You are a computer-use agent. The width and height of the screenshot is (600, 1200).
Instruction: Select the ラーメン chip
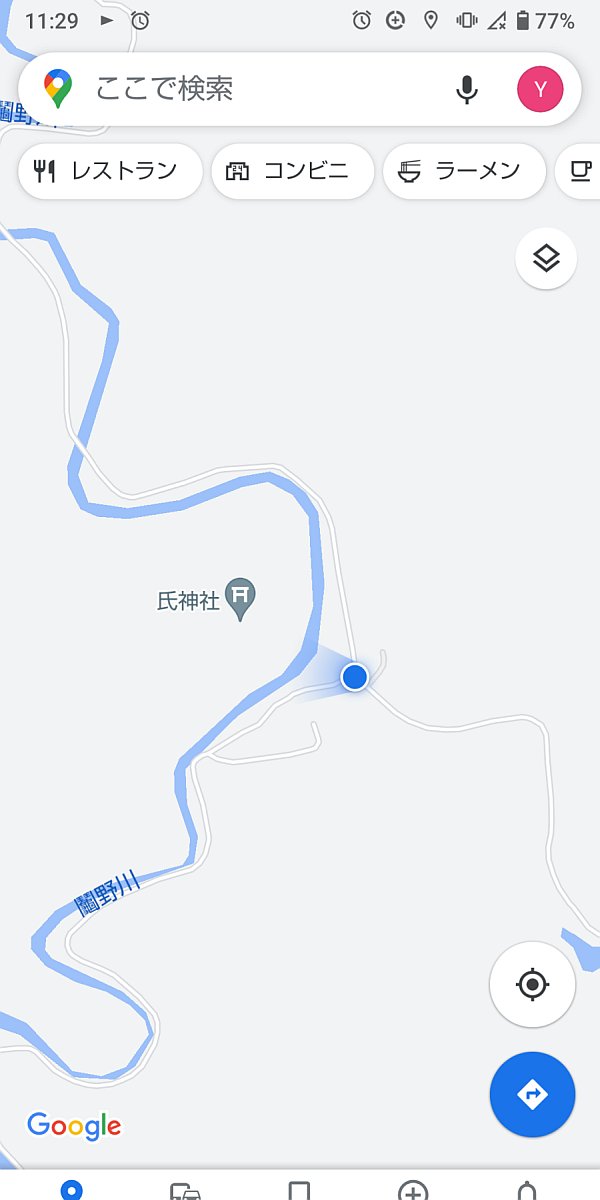pos(464,171)
